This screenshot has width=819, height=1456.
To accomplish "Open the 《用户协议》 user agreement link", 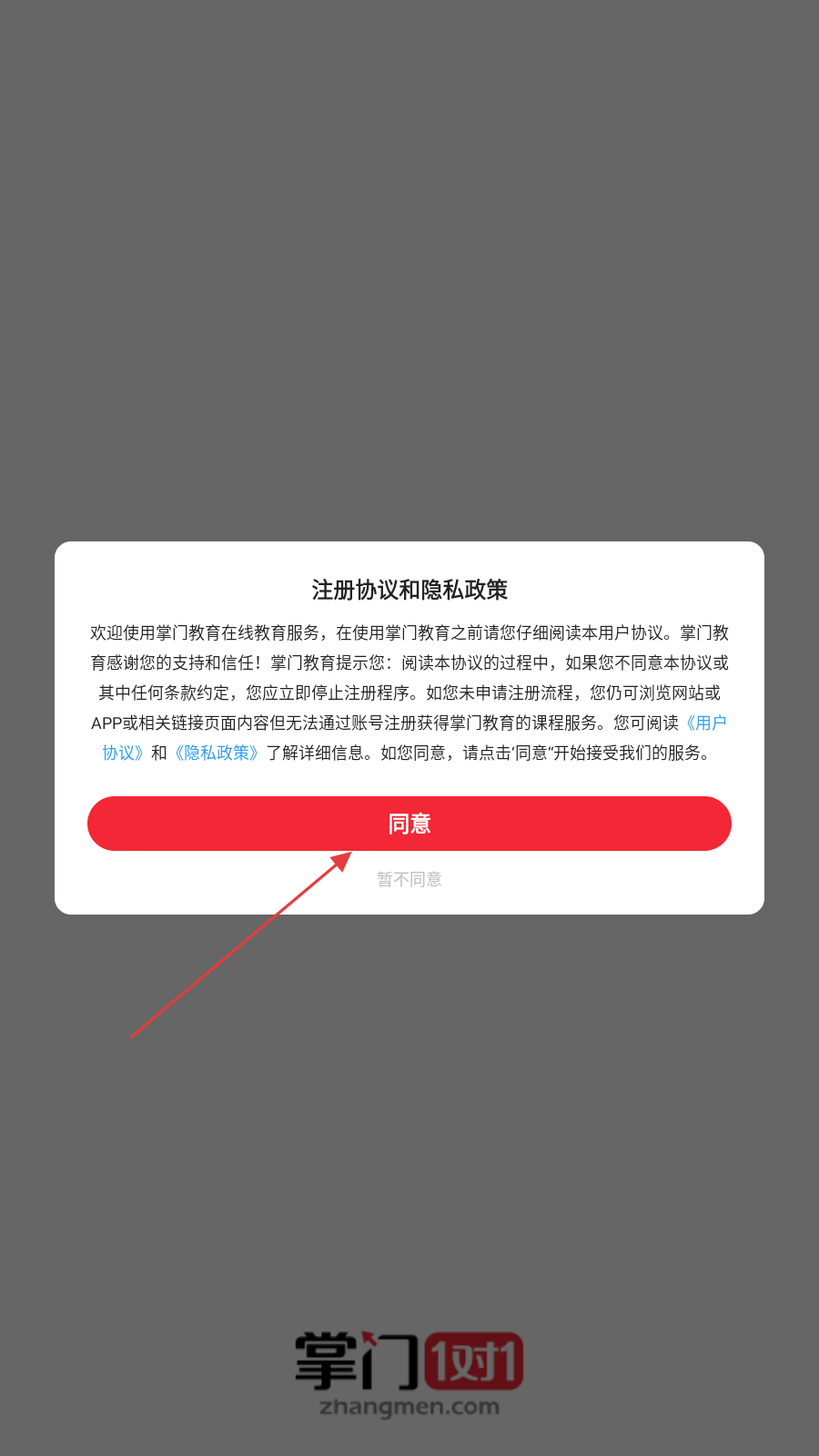I will pos(705,723).
